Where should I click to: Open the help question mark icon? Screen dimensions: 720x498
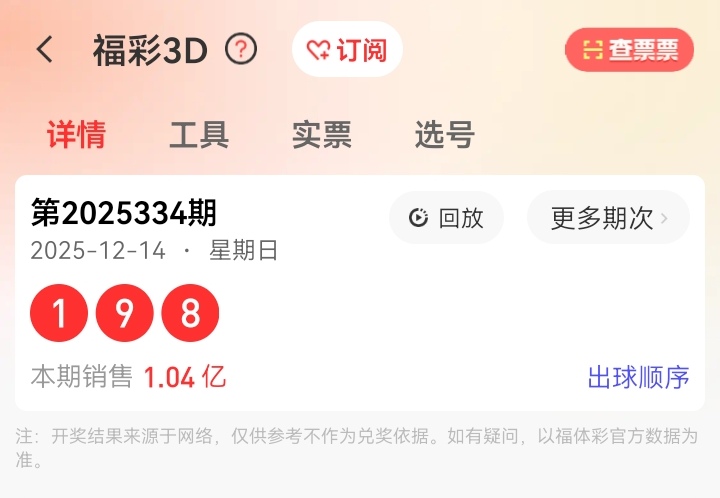241,49
